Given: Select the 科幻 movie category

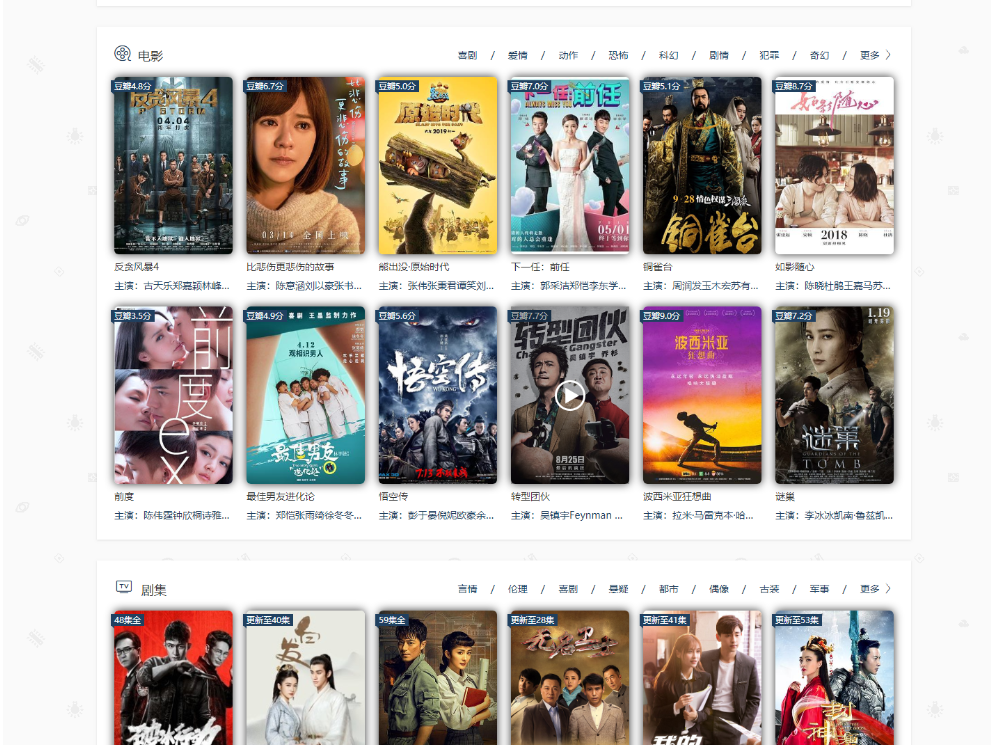Looking at the screenshot, I should pyautogui.click(x=668, y=55).
